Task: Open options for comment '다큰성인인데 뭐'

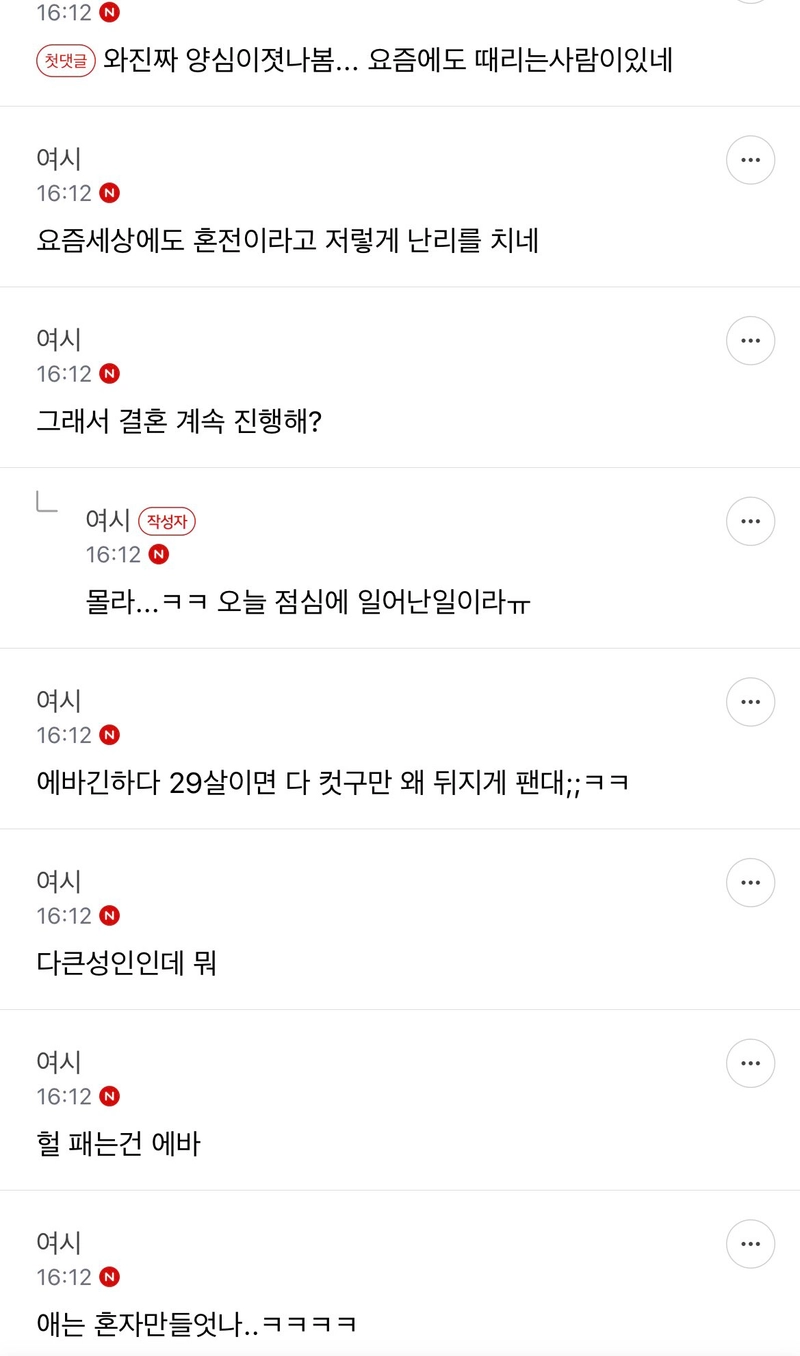Action: tap(750, 883)
